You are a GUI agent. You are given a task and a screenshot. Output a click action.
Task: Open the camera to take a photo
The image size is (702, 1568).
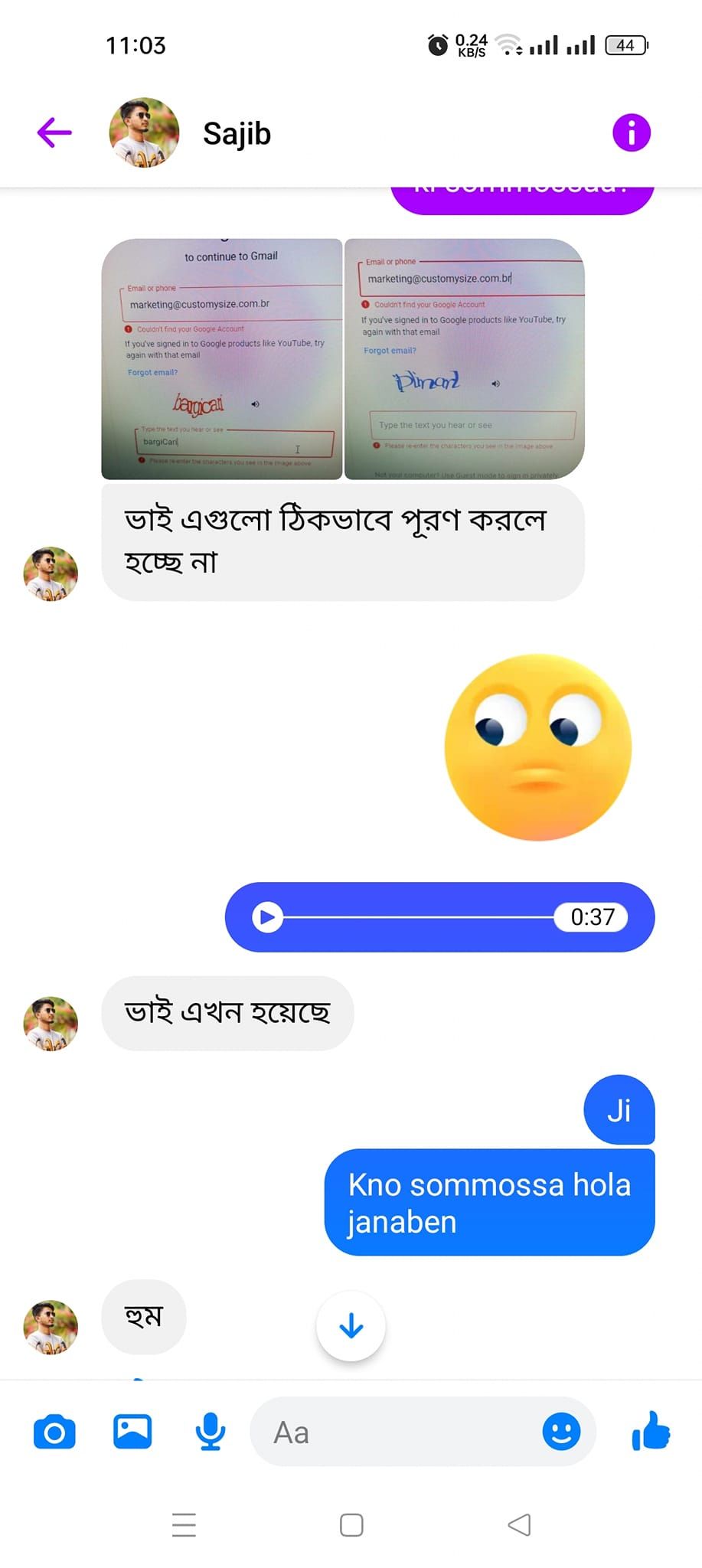pyautogui.click(x=54, y=1432)
